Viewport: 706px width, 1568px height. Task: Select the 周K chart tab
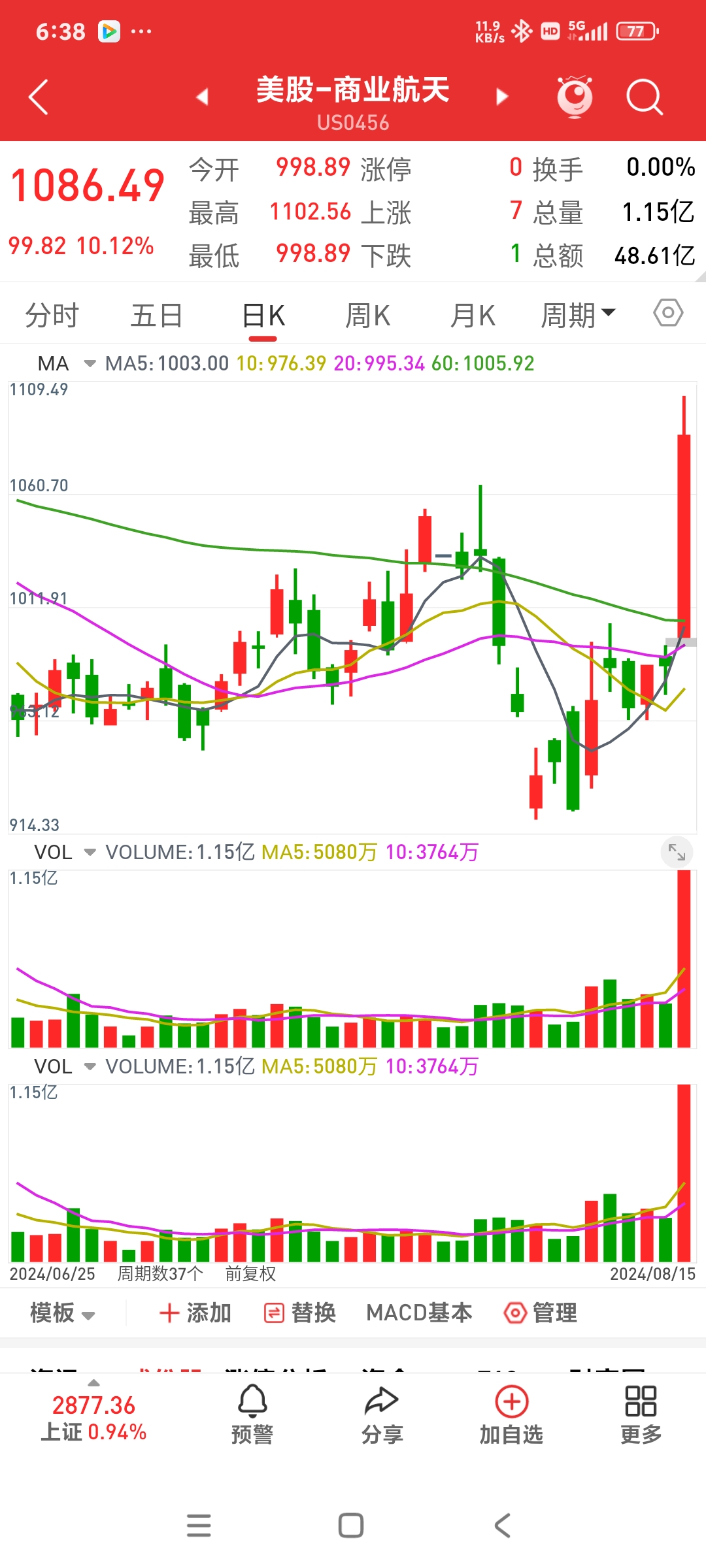pyautogui.click(x=367, y=316)
